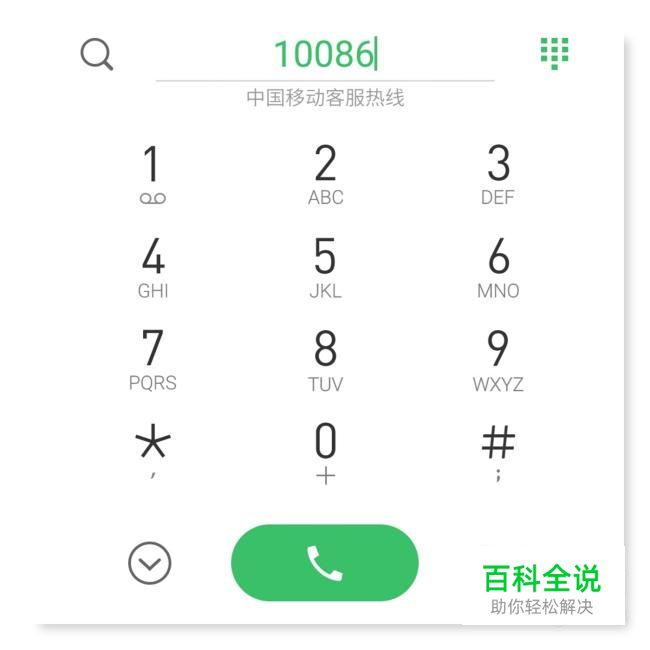Image resolution: width=650 pixels, height=650 pixels.
Task: Enter digit 4 GHI key
Action: point(152,268)
